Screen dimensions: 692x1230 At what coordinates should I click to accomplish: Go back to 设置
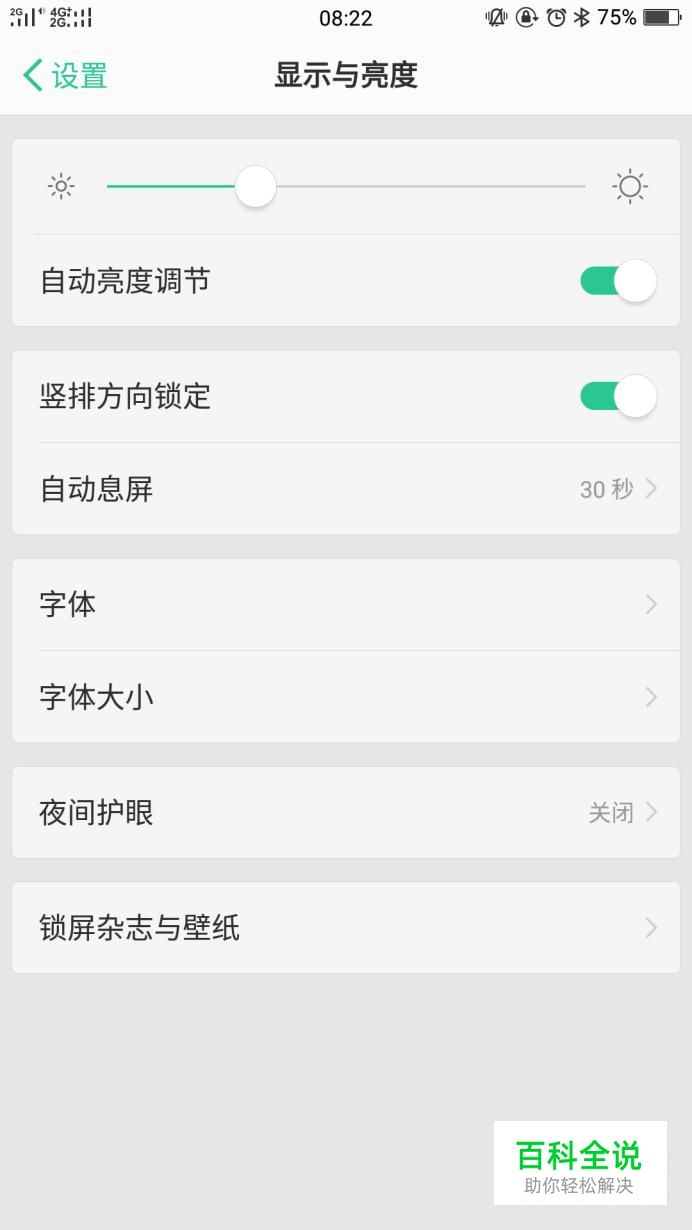point(66,76)
